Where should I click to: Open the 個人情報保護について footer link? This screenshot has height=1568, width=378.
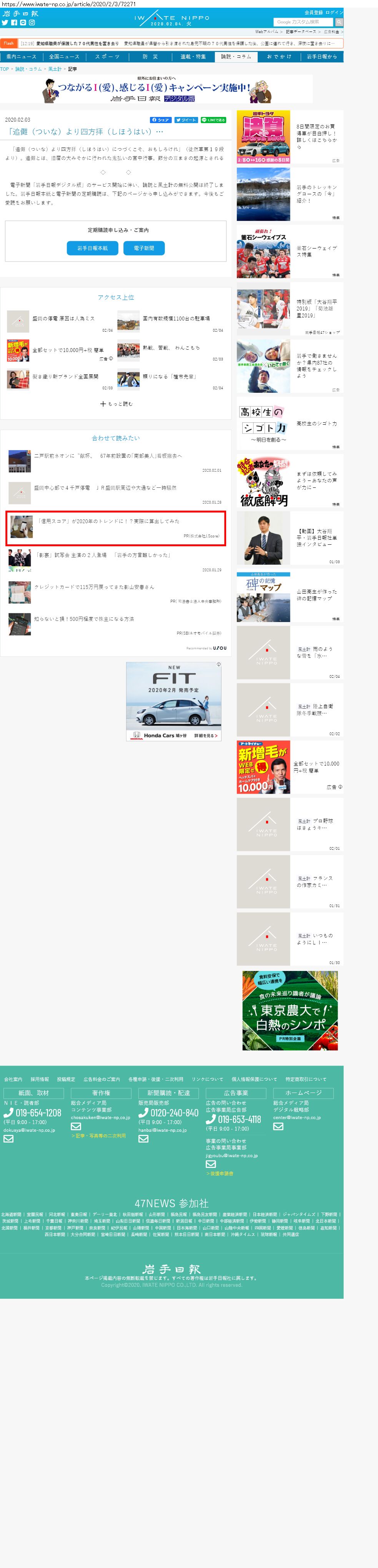click(254, 1079)
